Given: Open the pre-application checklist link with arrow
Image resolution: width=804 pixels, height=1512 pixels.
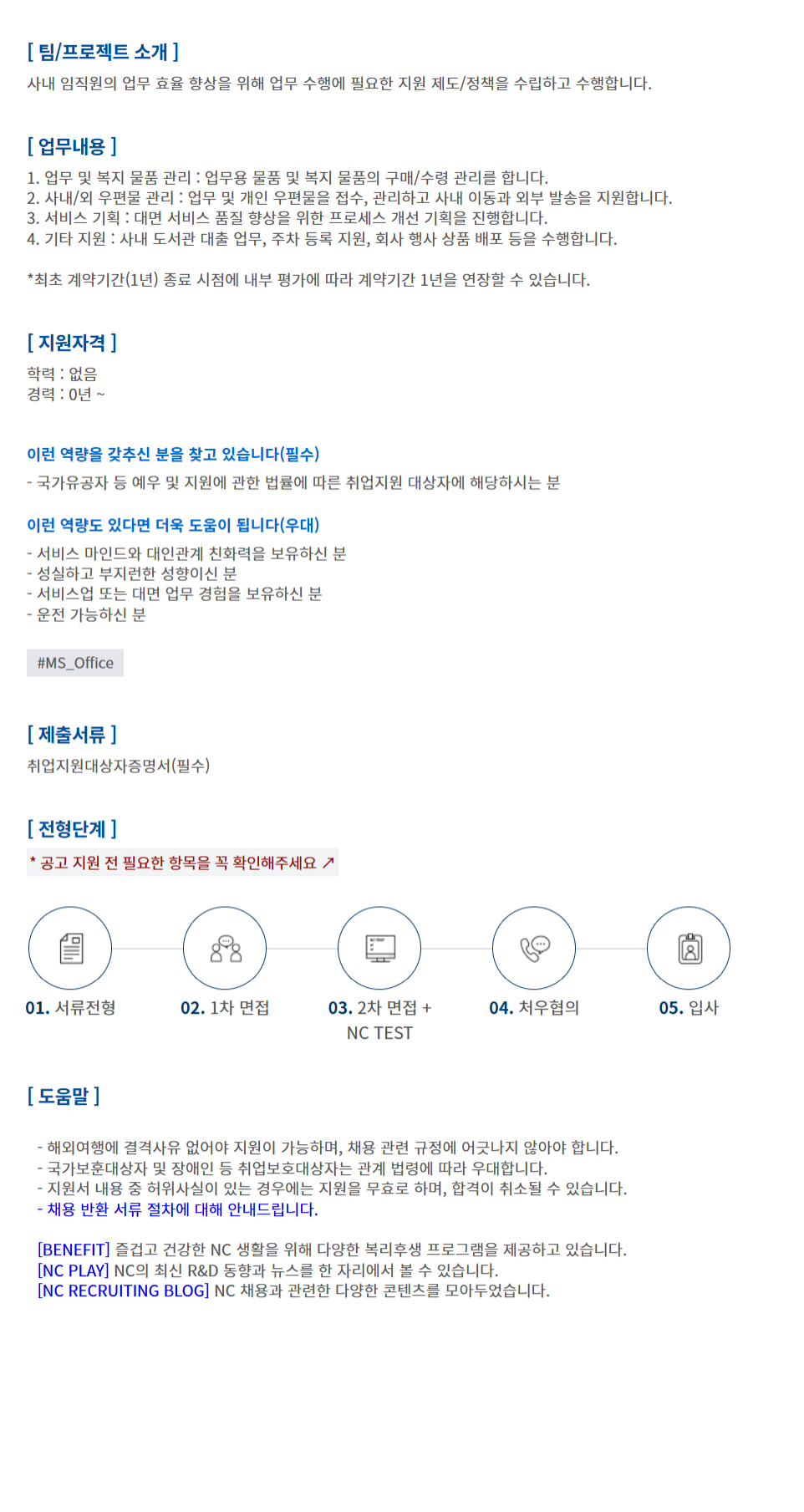Looking at the screenshot, I should tap(182, 863).
